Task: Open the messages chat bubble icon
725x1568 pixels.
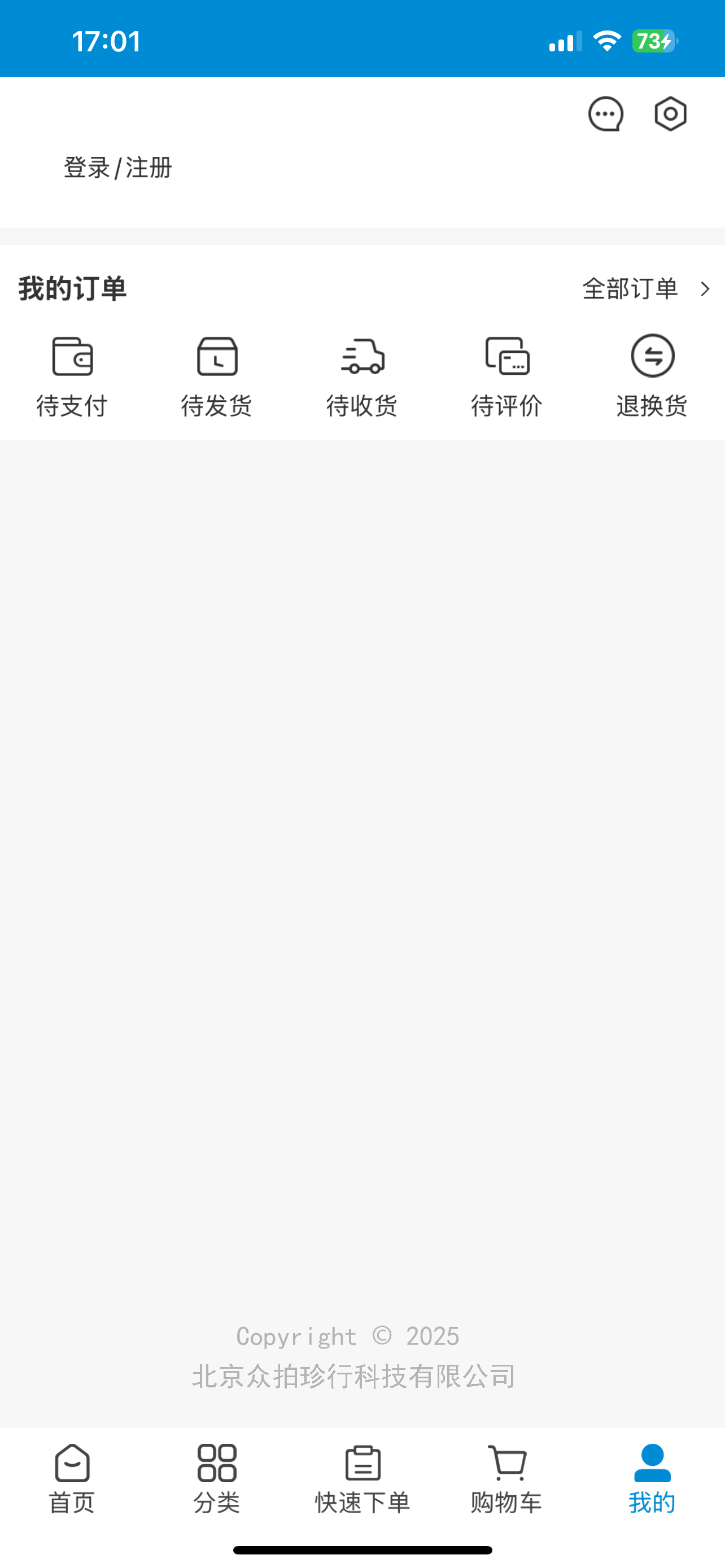Action: click(x=606, y=114)
